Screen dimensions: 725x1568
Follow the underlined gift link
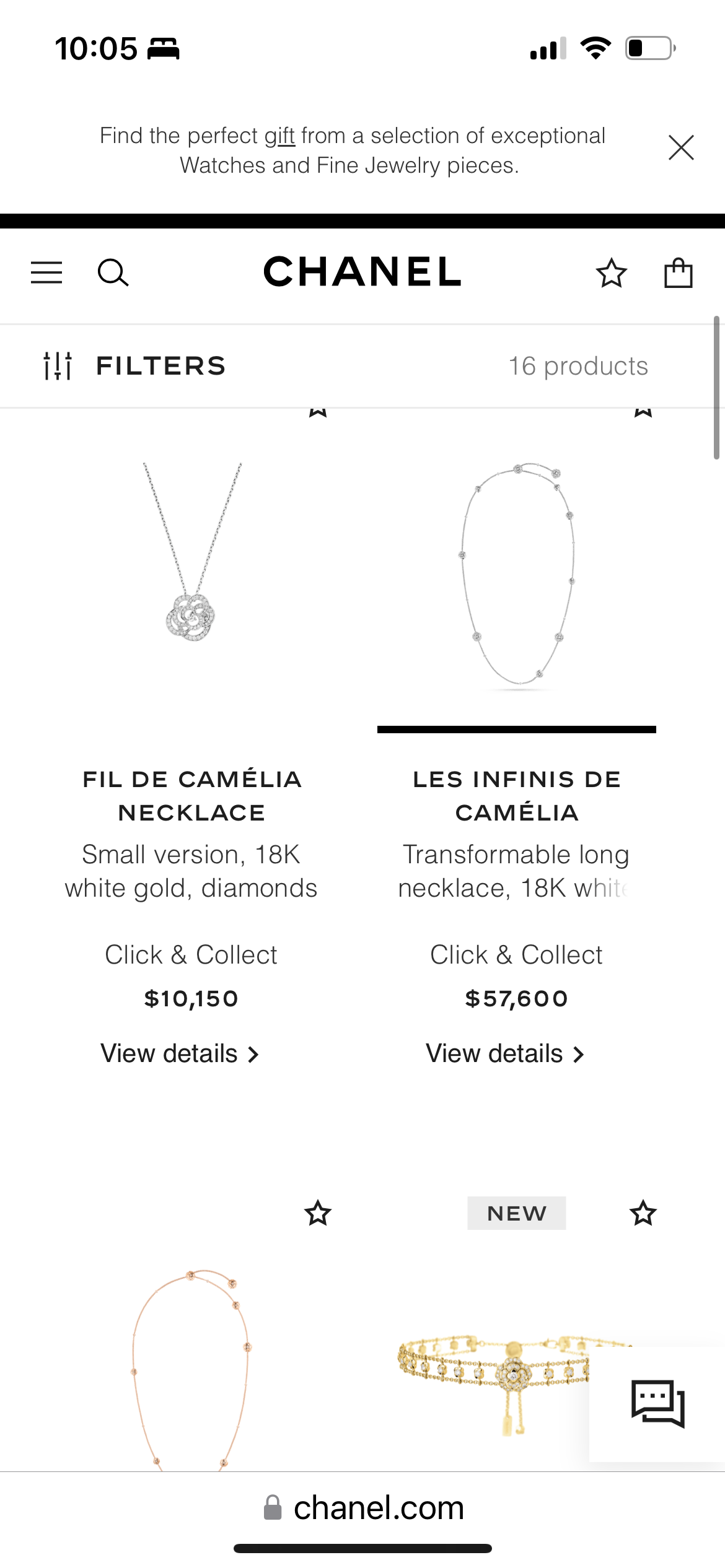click(x=279, y=136)
